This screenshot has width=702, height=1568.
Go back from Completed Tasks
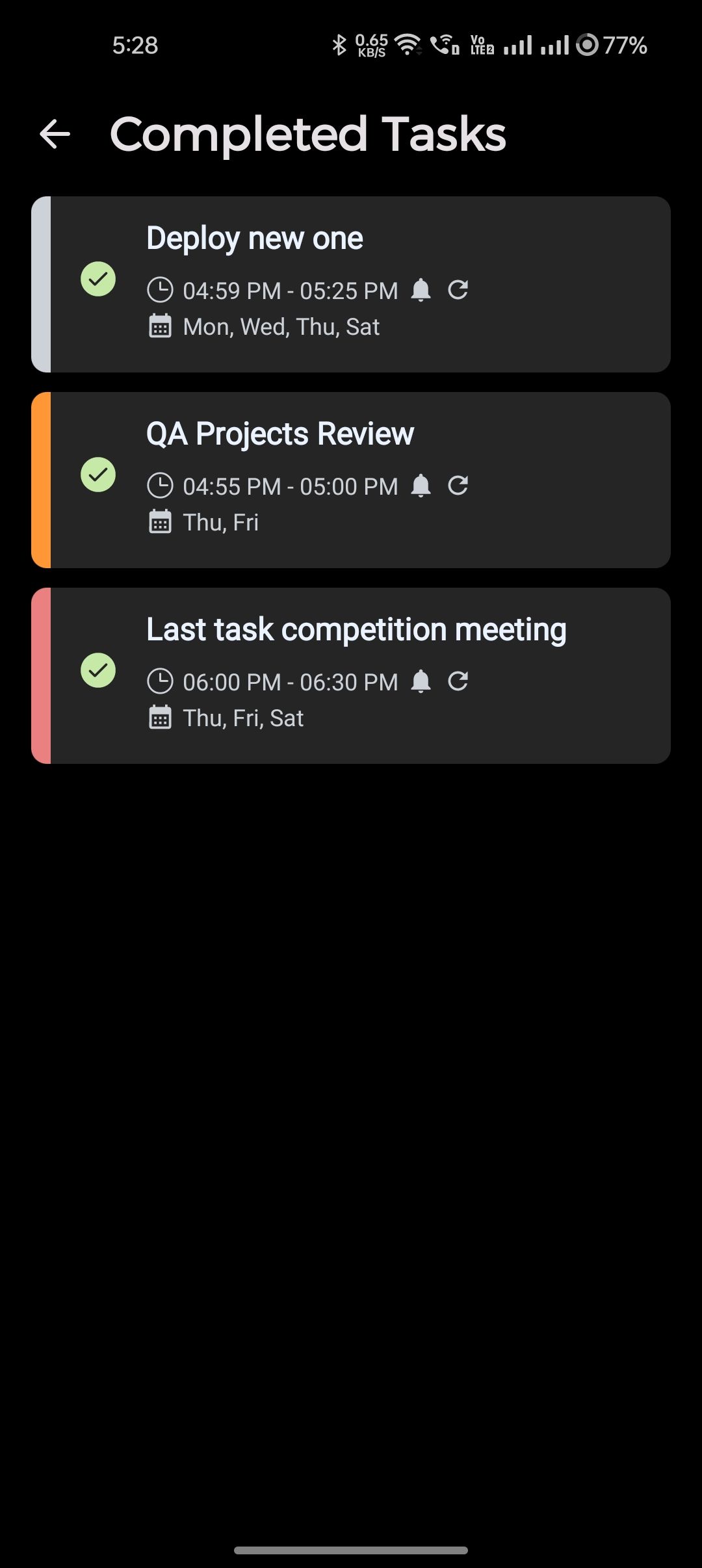pos(55,135)
